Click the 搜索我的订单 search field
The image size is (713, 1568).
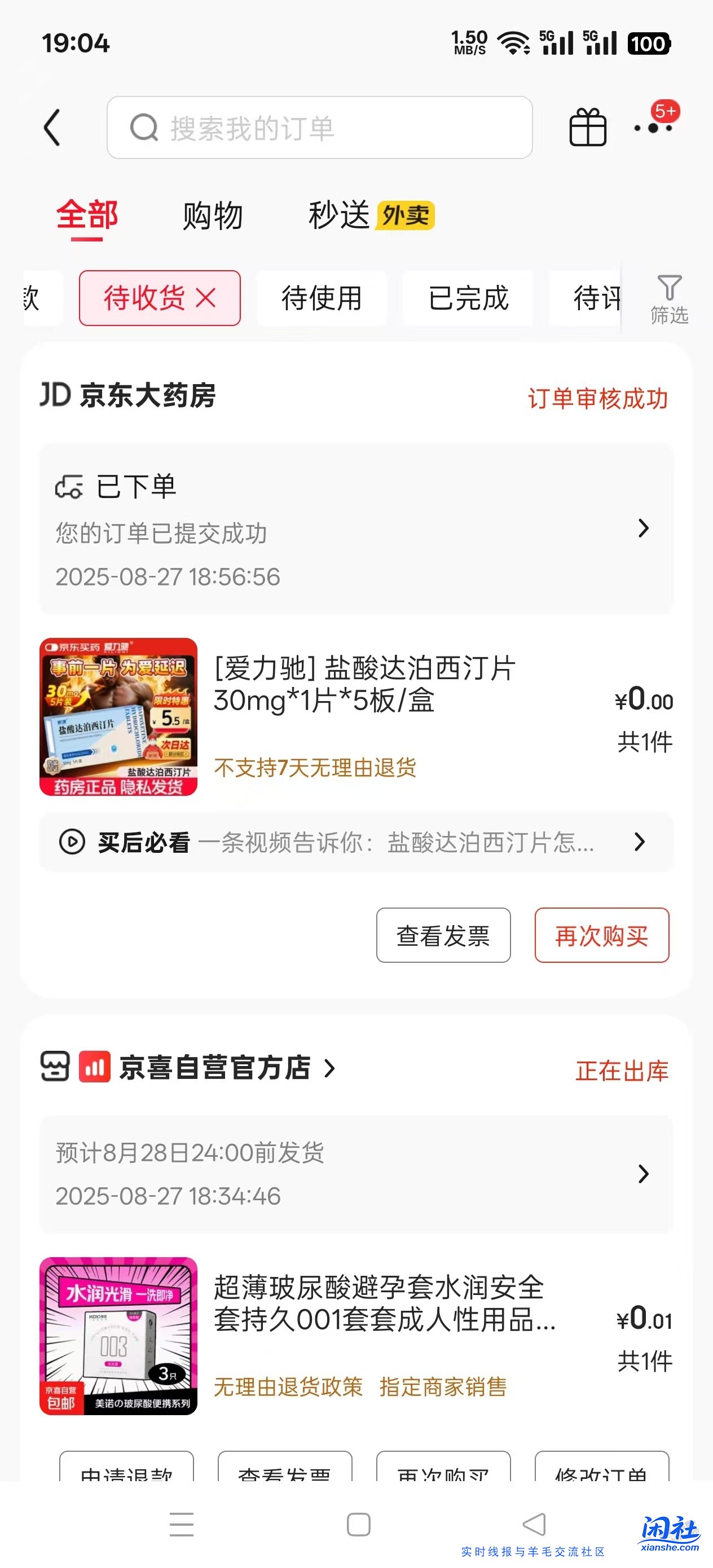coord(321,126)
